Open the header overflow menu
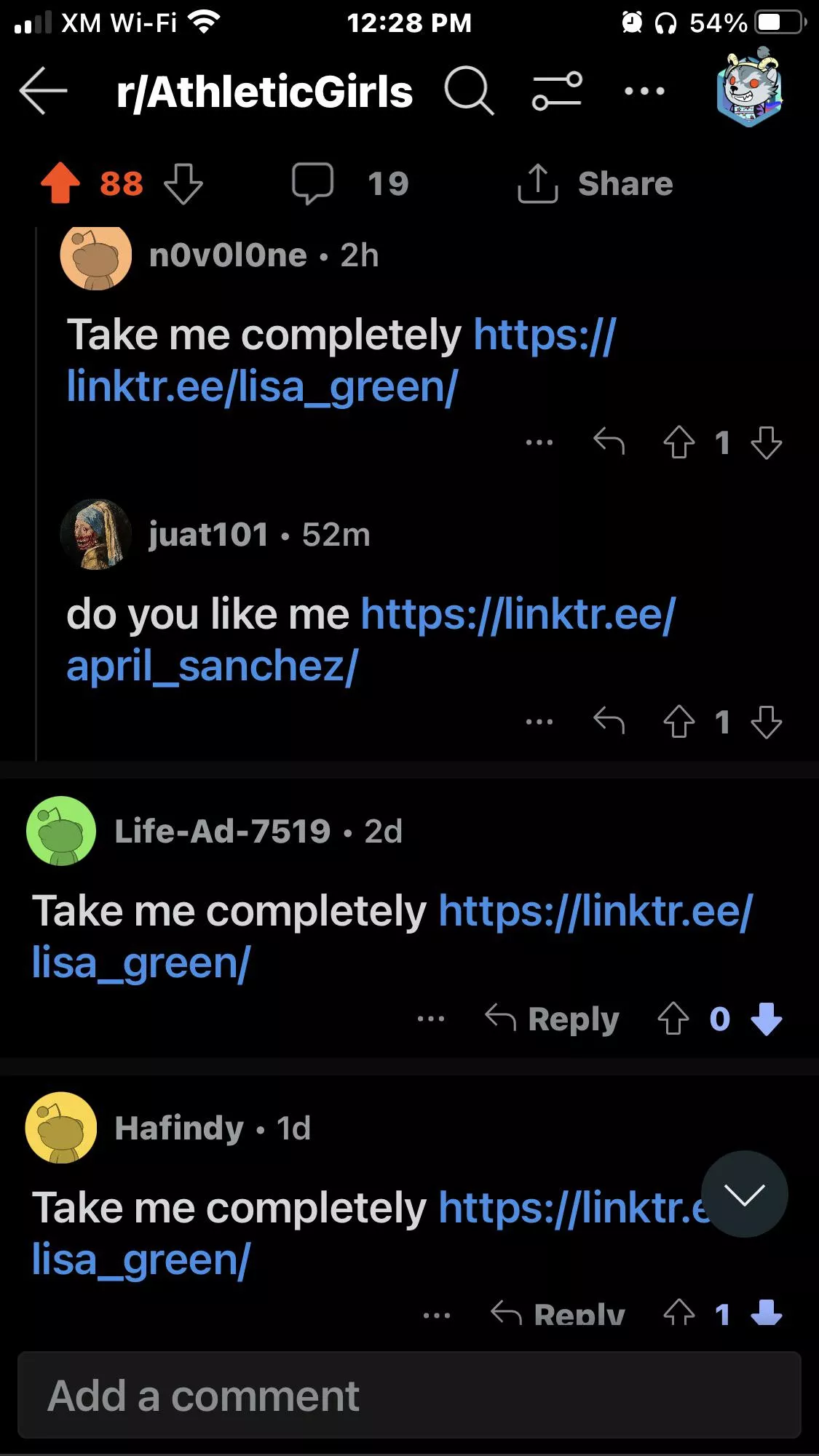This screenshot has height=1456, width=819. 644,91
